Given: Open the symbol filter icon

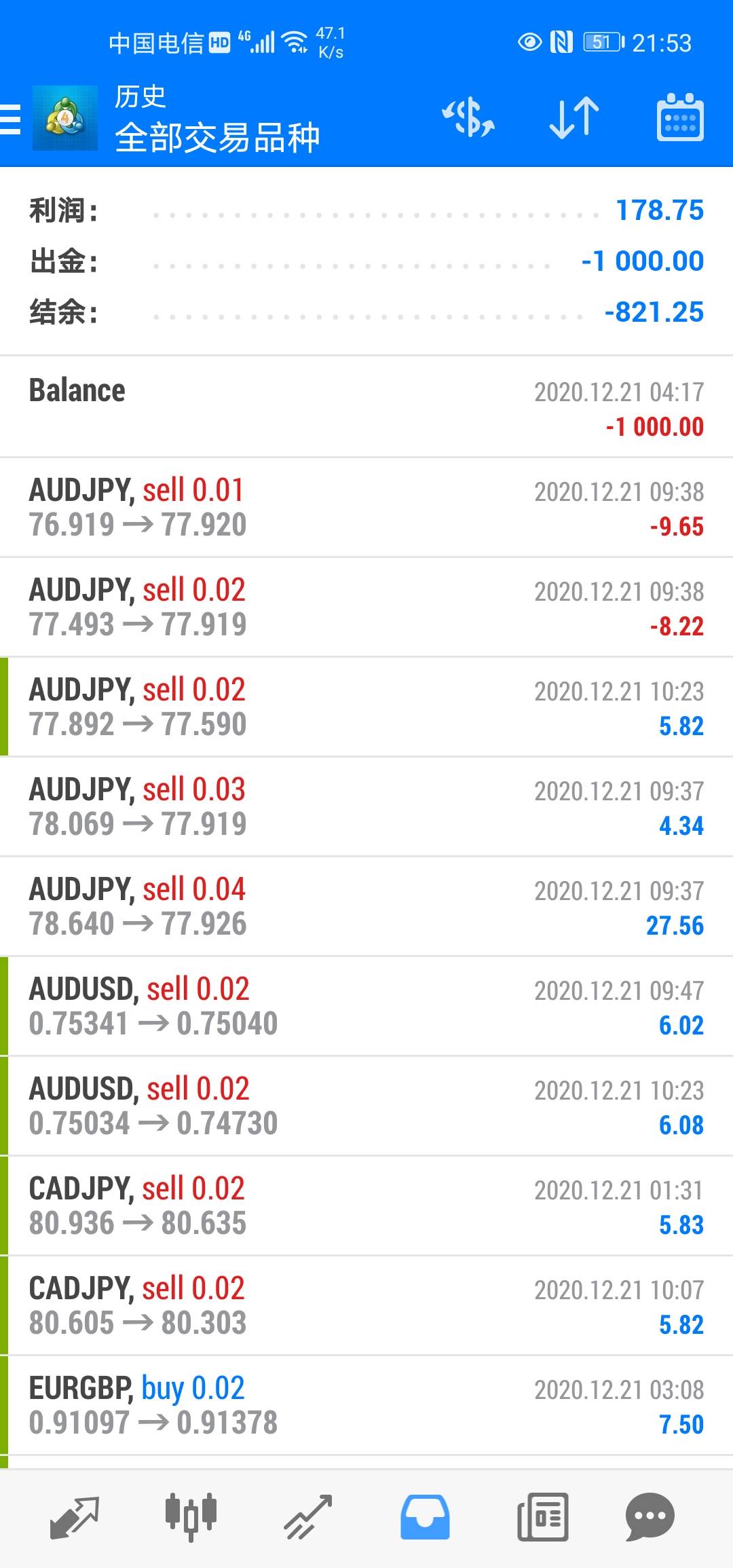Looking at the screenshot, I should pos(468,117).
